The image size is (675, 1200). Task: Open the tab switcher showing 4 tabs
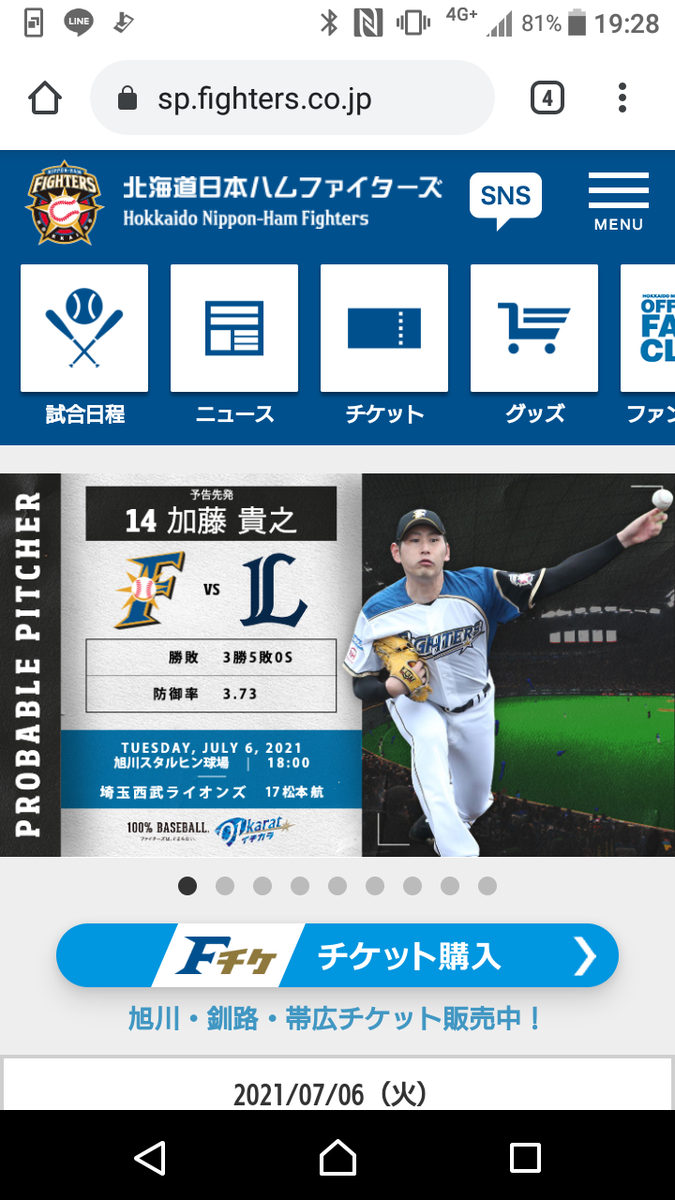tap(546, 98)
